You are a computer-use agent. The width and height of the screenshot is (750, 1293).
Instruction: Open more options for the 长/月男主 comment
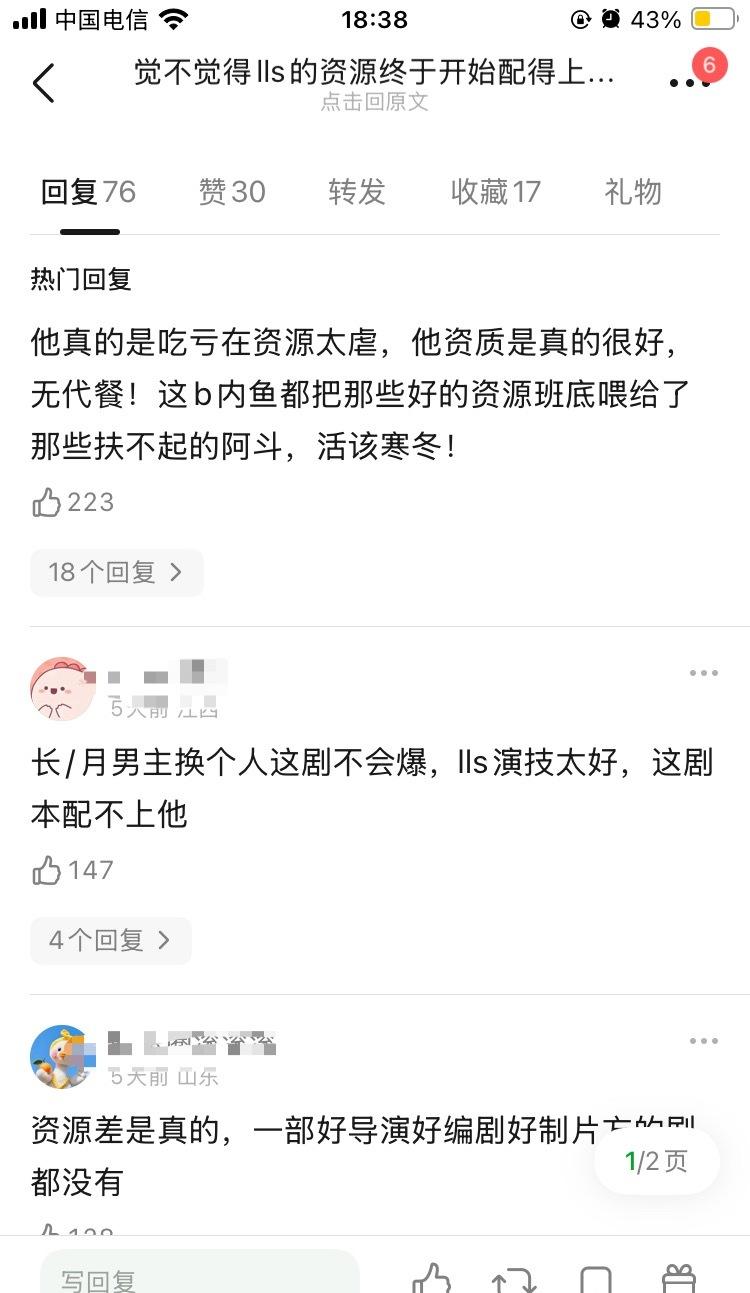(703, 673)
